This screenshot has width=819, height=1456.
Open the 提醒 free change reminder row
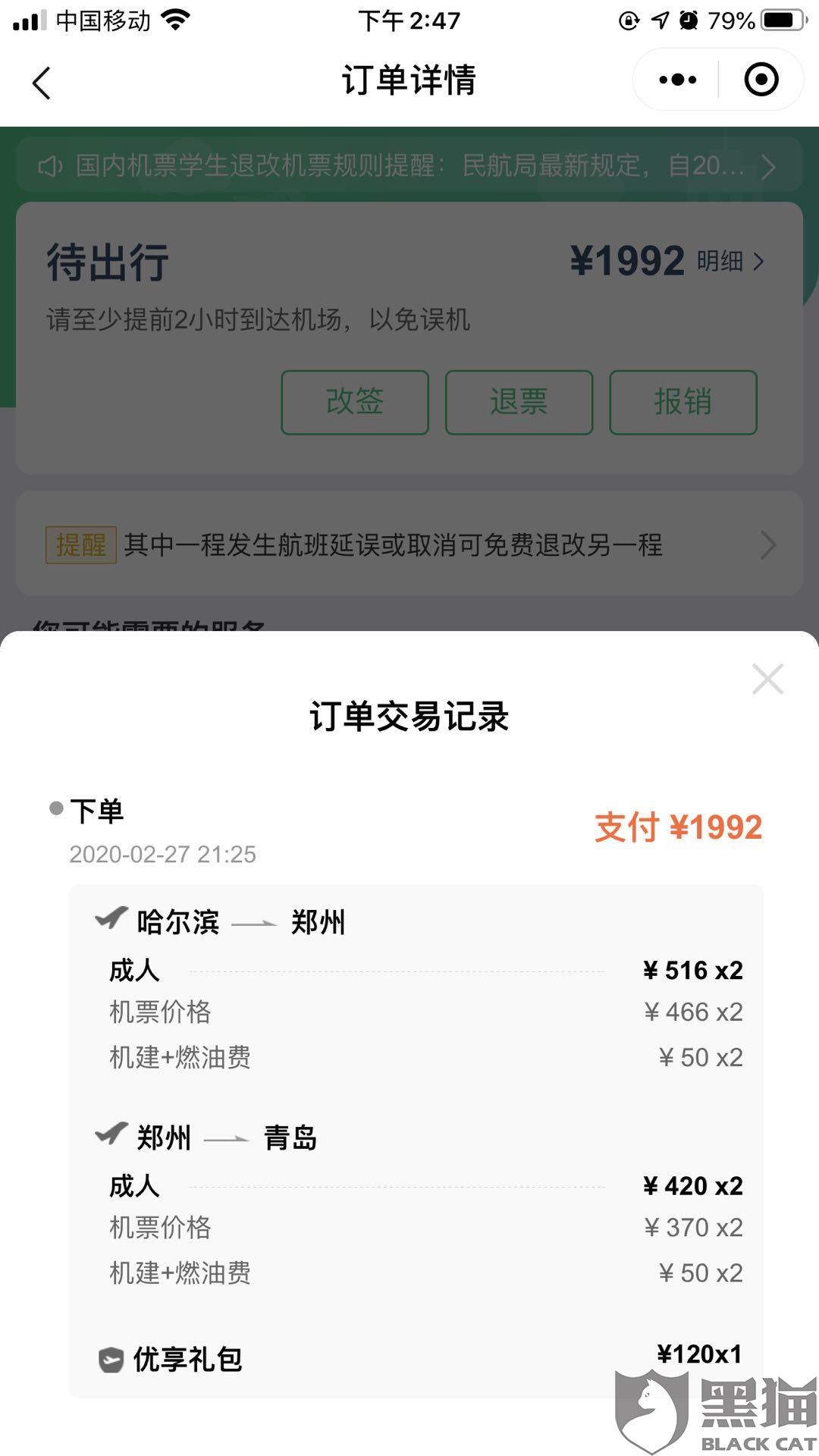409,544
